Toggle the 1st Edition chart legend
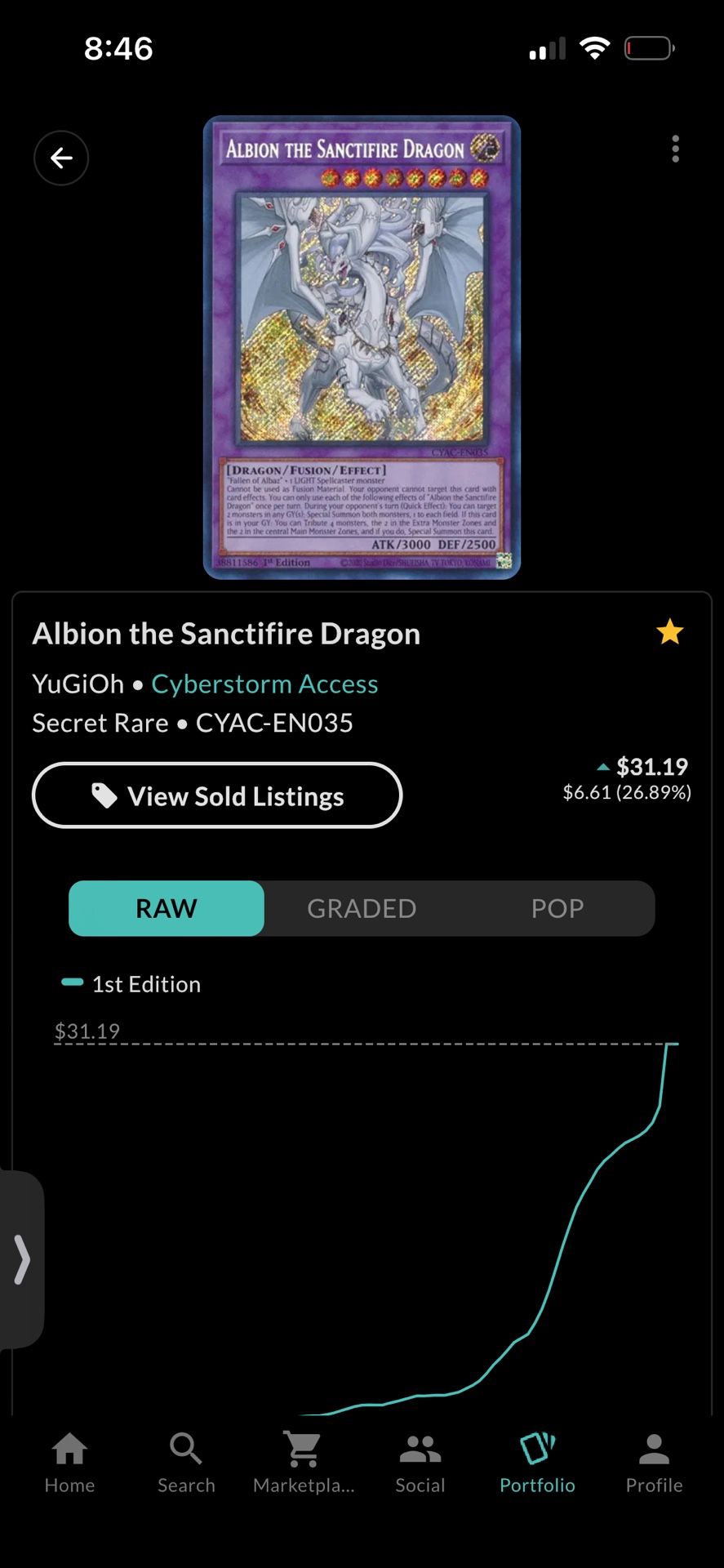This screenshot has width=724, height=1568. pyautogui.click(x=131, y=984)
